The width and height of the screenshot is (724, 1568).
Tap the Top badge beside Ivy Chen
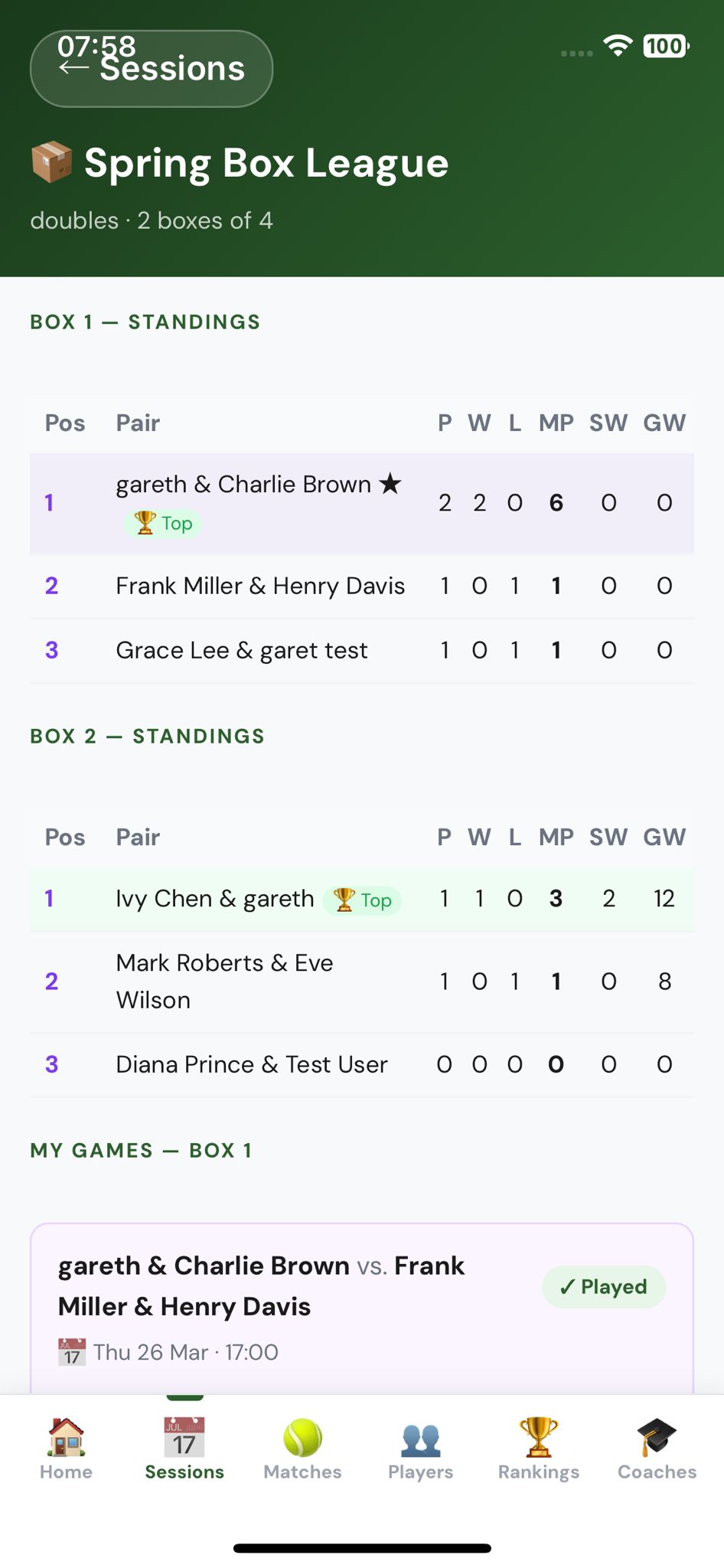click(360, 900)
